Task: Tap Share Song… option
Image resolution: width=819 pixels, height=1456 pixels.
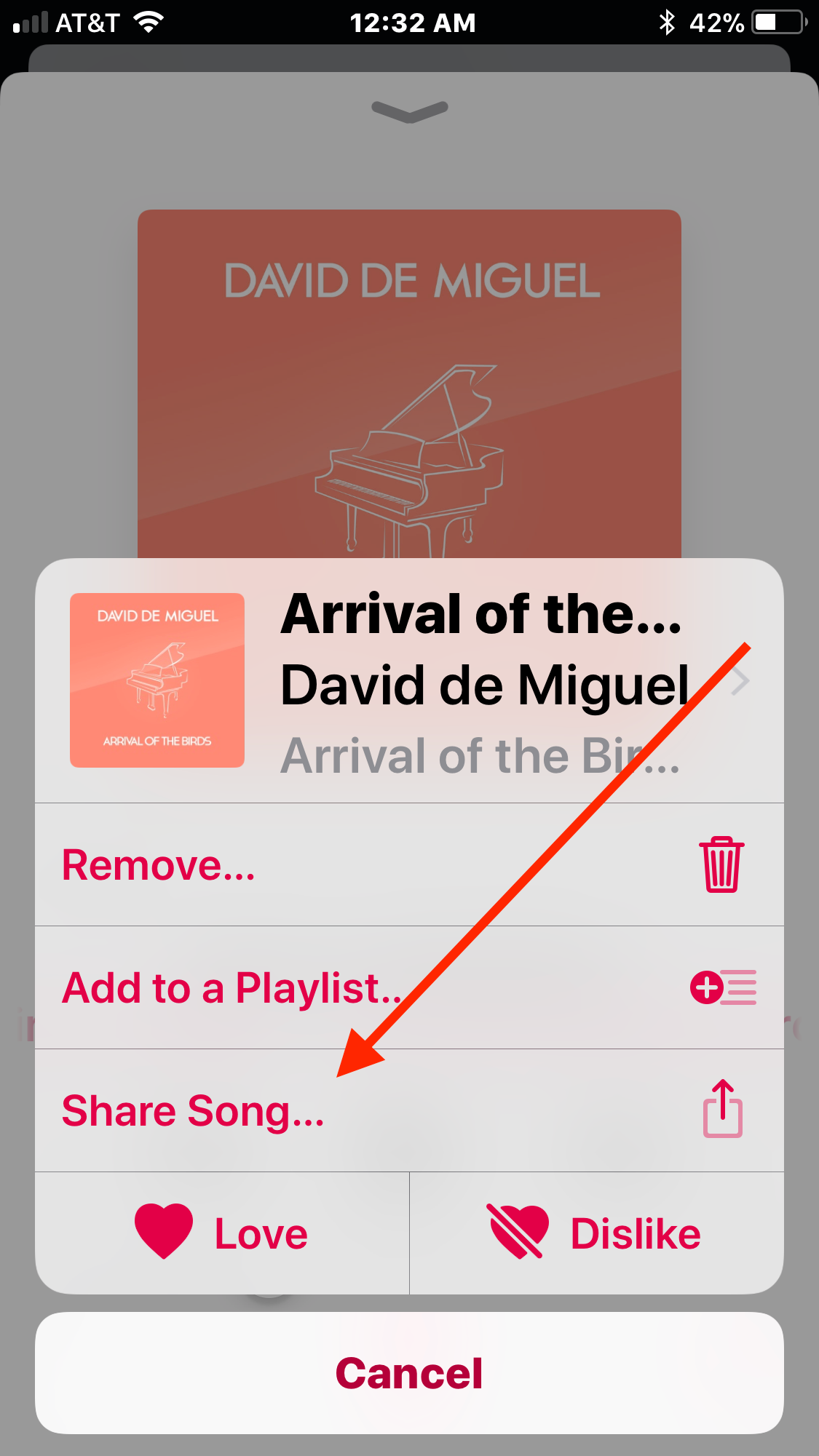Action: point(409,1110)
